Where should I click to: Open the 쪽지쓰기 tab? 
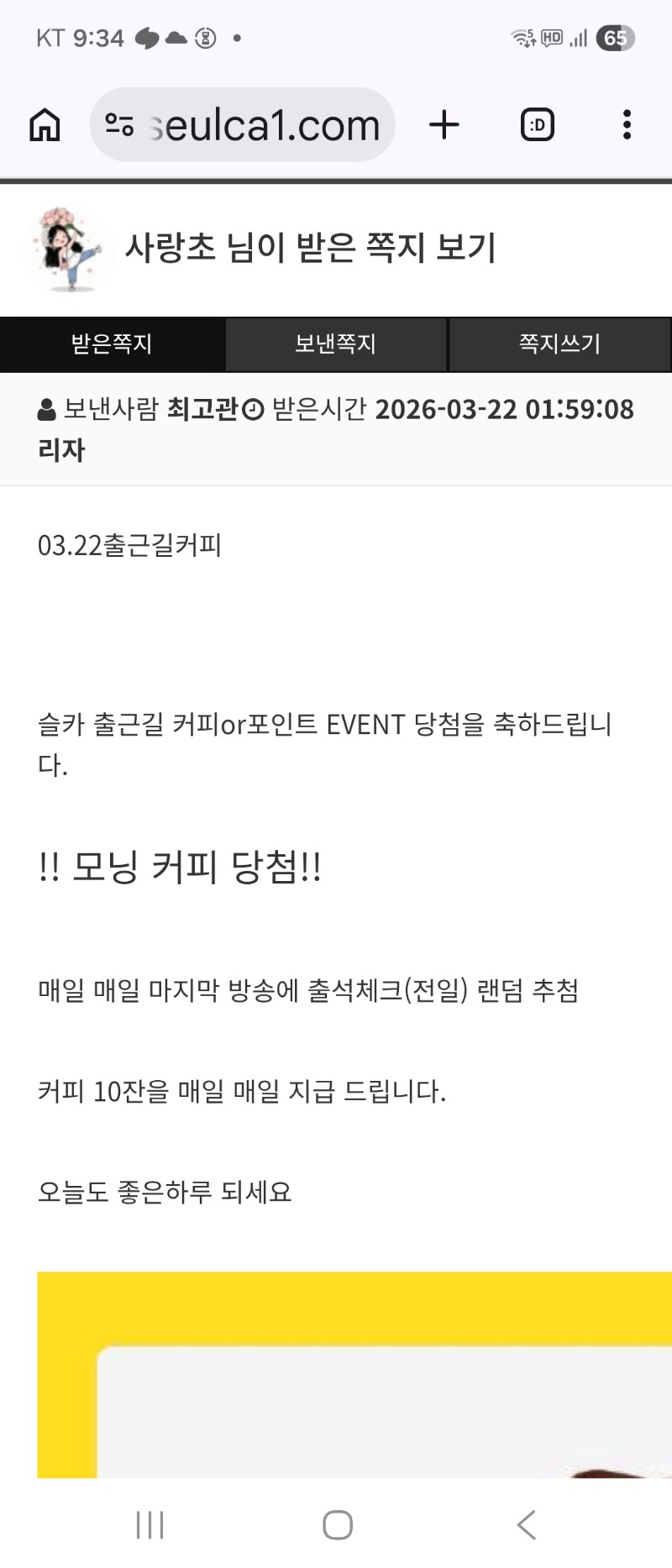click(x=560, y=343)
